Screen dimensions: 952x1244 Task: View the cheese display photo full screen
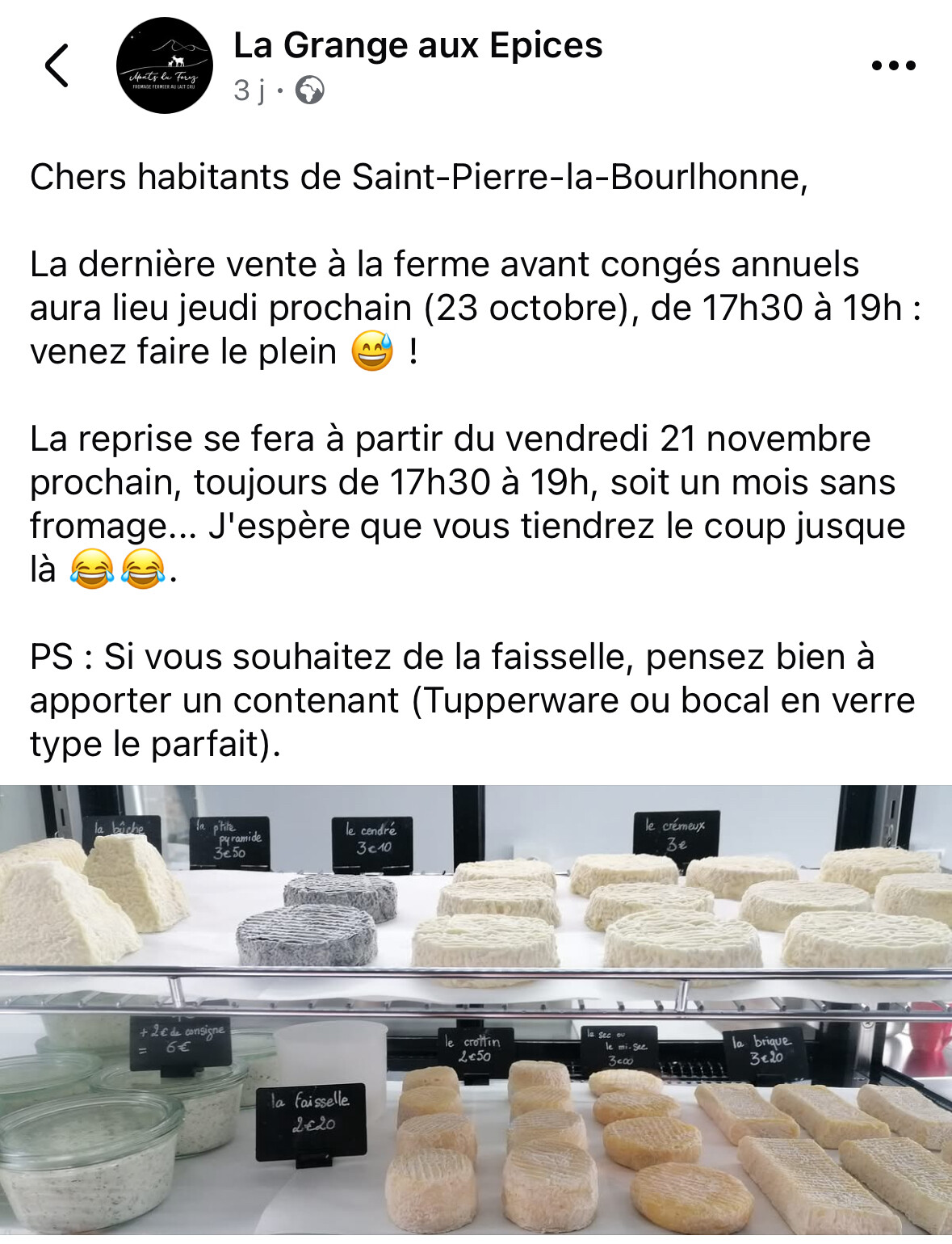(476, 1010)
